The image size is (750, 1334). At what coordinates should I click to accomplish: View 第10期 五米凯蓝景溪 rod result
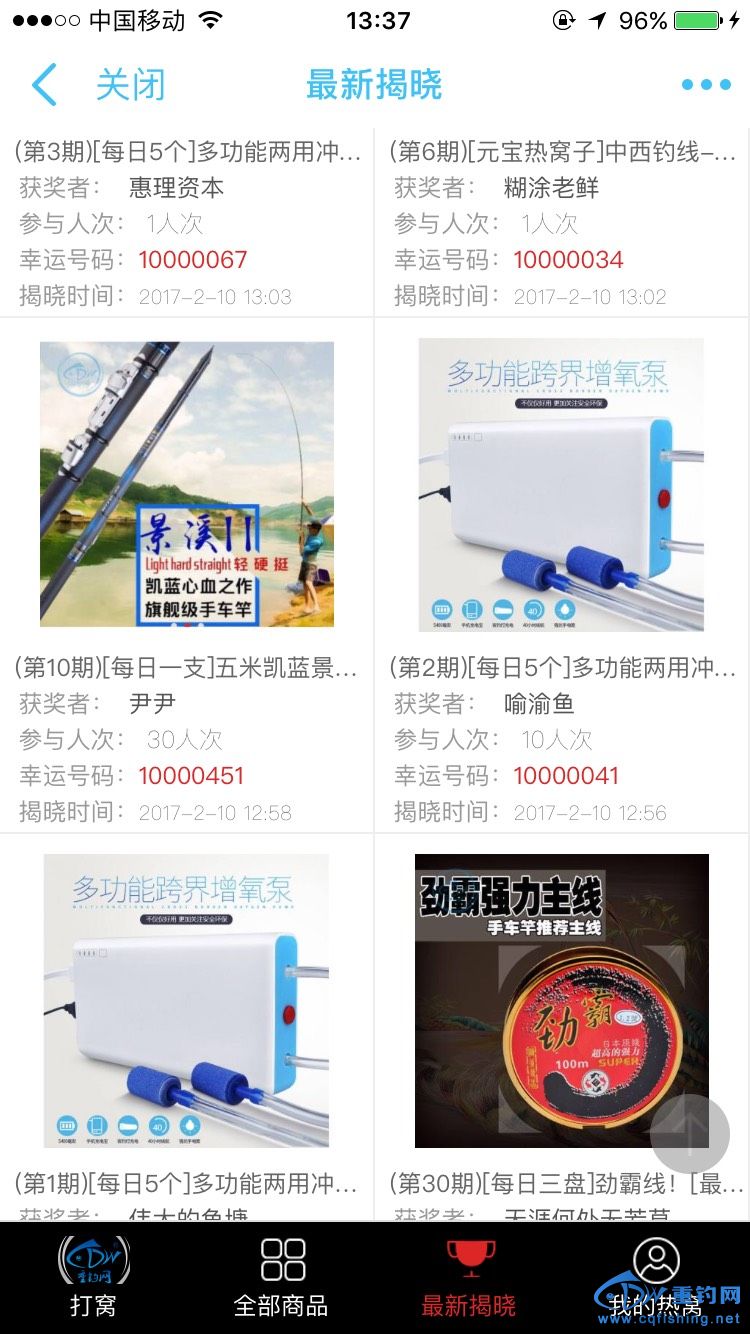pyautogui.click(x=187, y=485)
